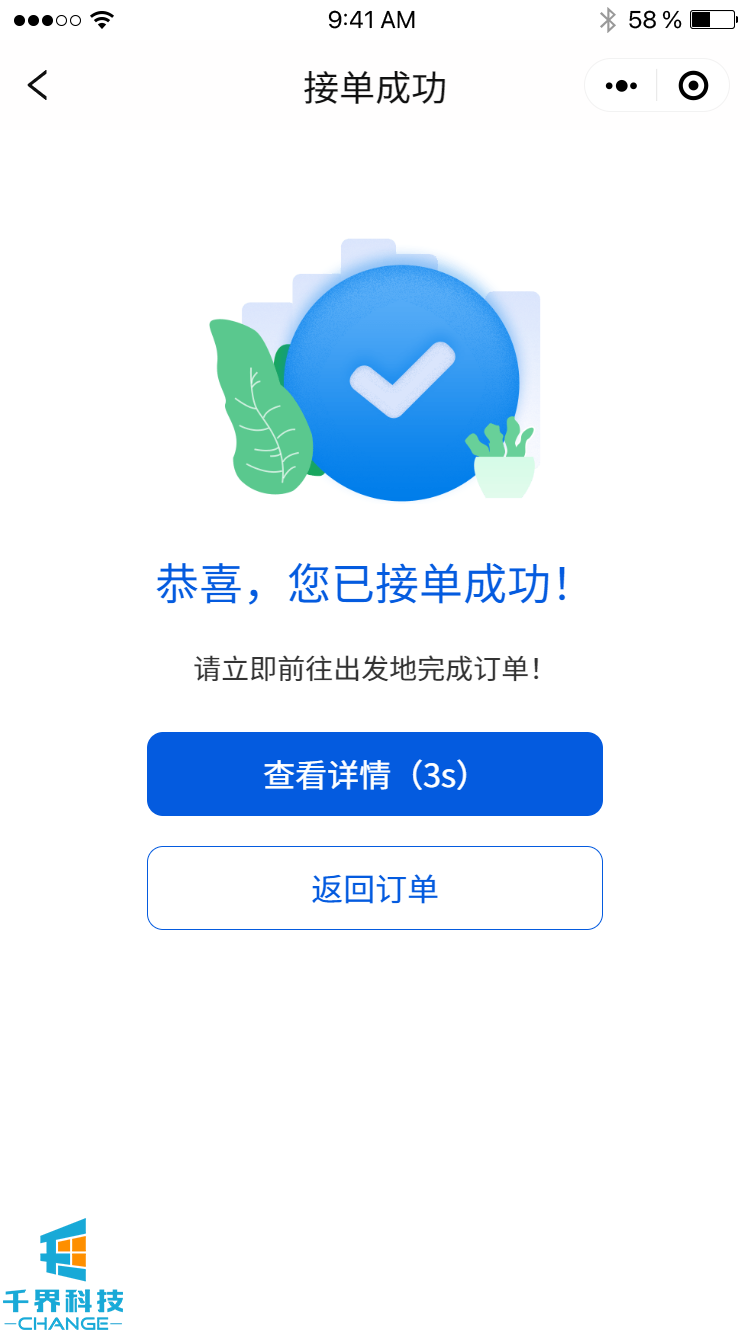Tap 查看详情 to view order details

375,774
